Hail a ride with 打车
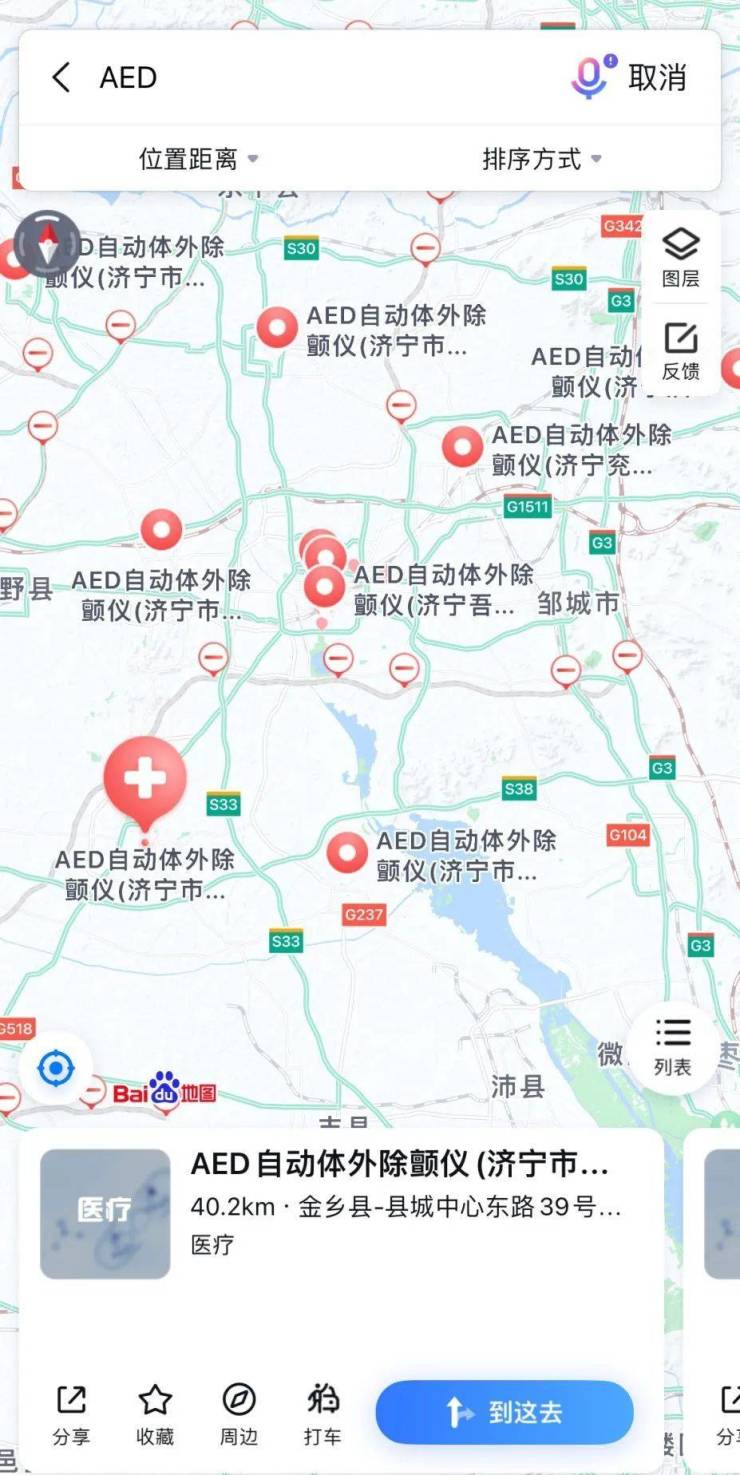 tap(322, 1414)
